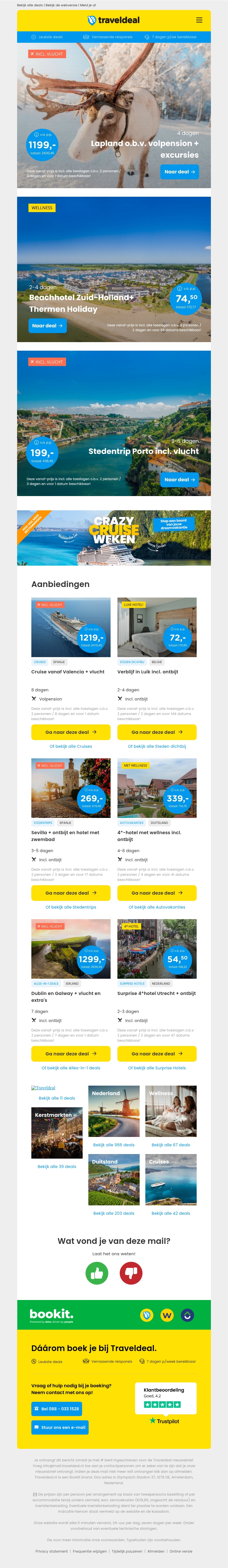This screenshot has height=1568, width=228.
Task: Tap Naar deal on the Lapland offer
Action: pos(179,172)
